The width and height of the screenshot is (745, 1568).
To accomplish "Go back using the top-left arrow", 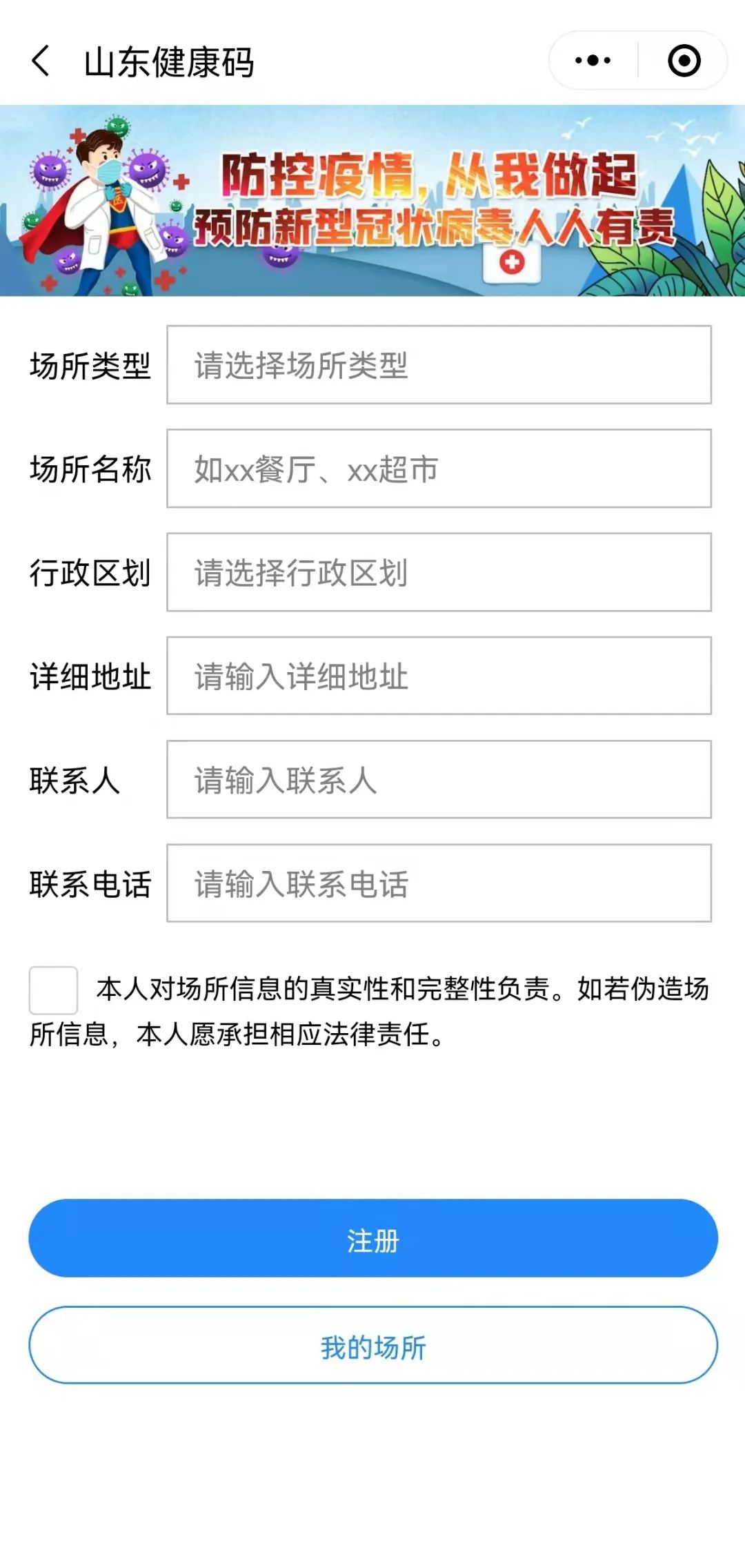I will (41, 61).
